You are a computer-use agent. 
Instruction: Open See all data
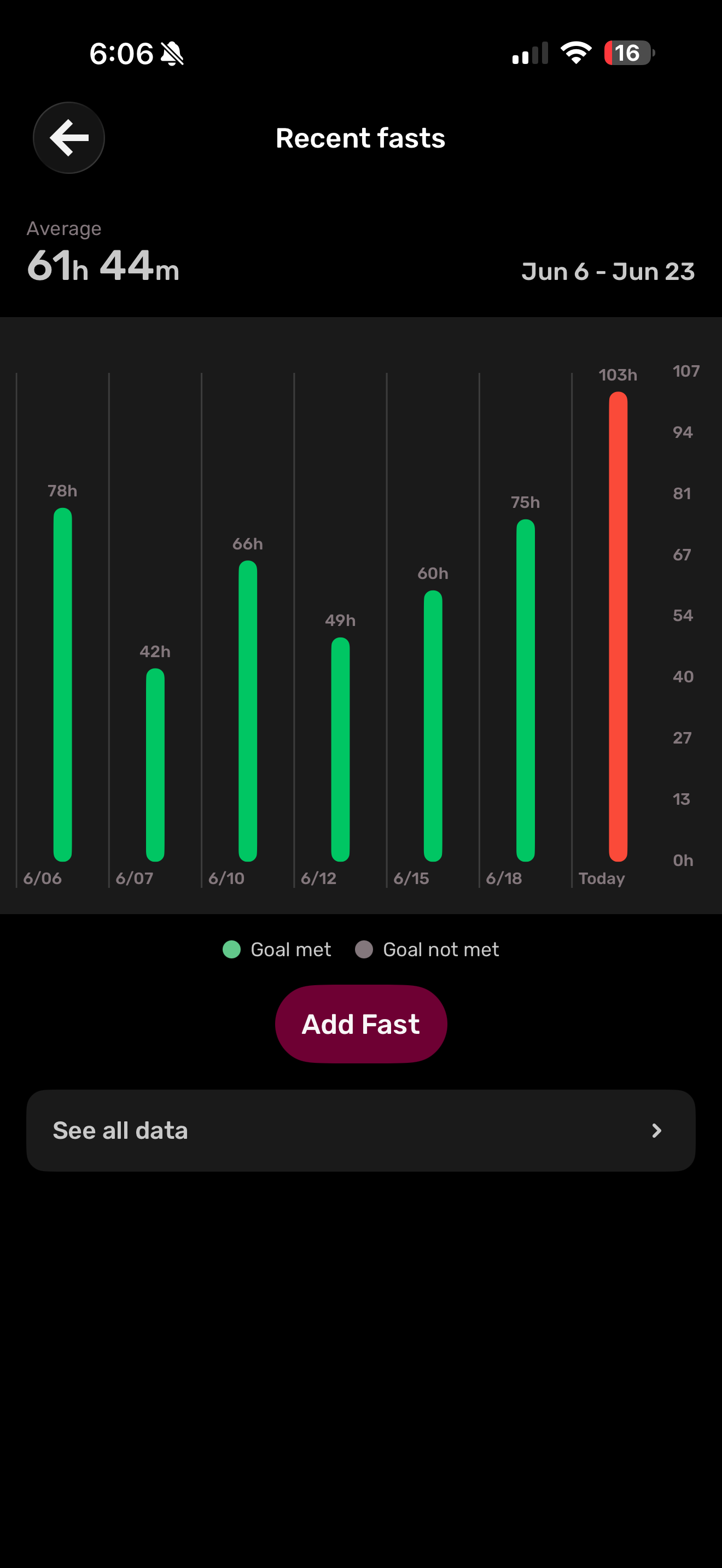pos(361,1130)
